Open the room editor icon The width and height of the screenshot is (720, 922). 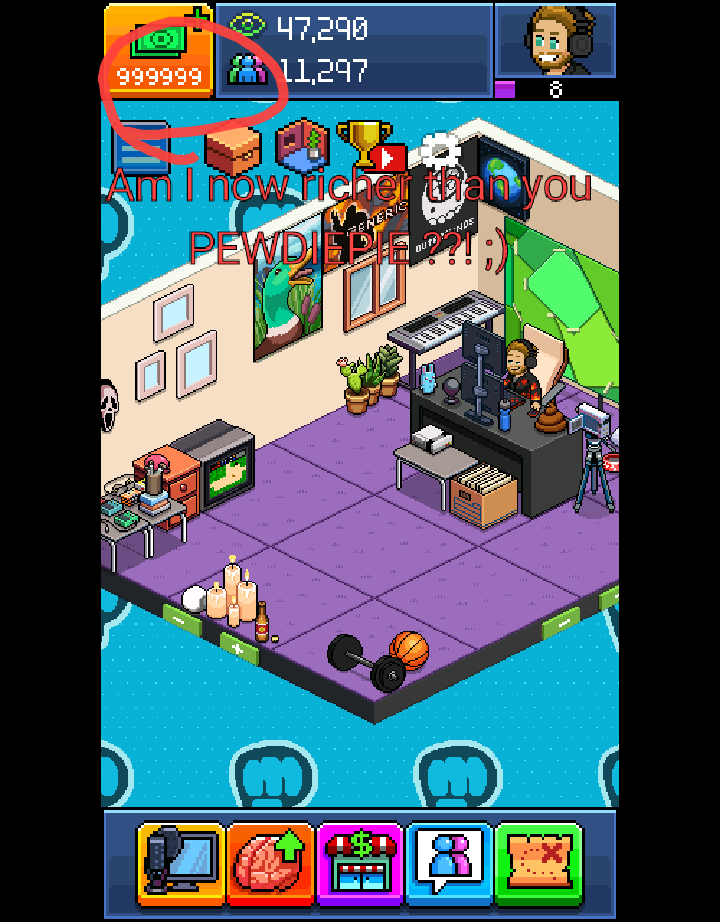(x=302, y=148)
